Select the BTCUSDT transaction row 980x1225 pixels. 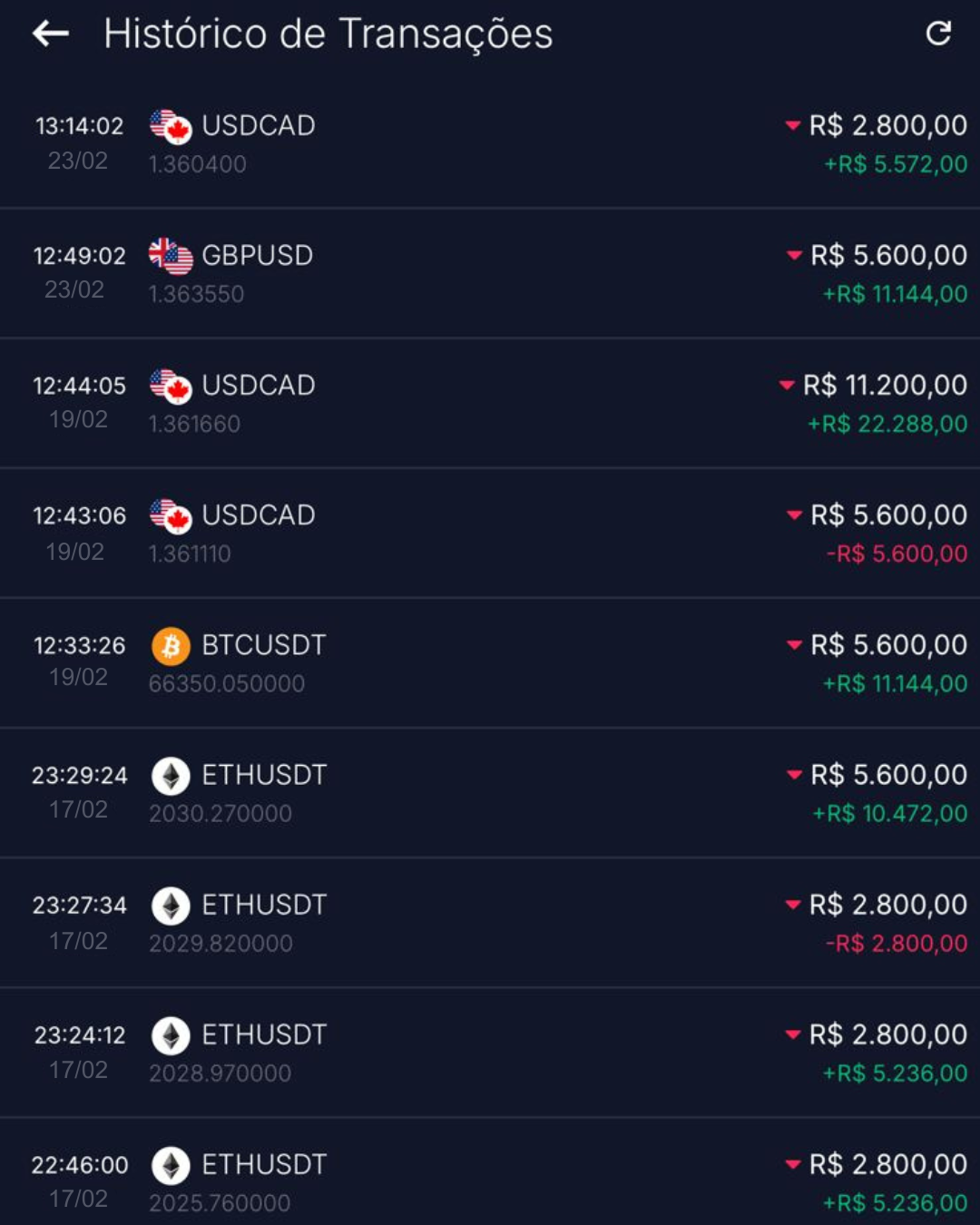490,661
